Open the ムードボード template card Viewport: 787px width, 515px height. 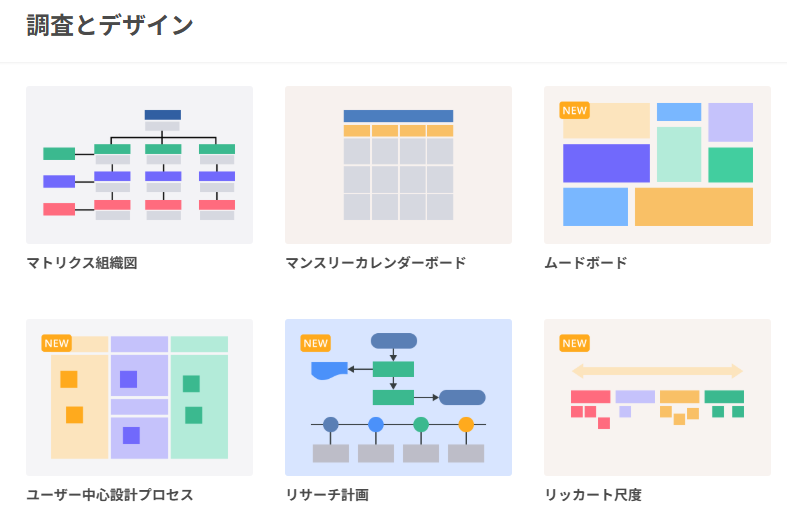[657, 165]
